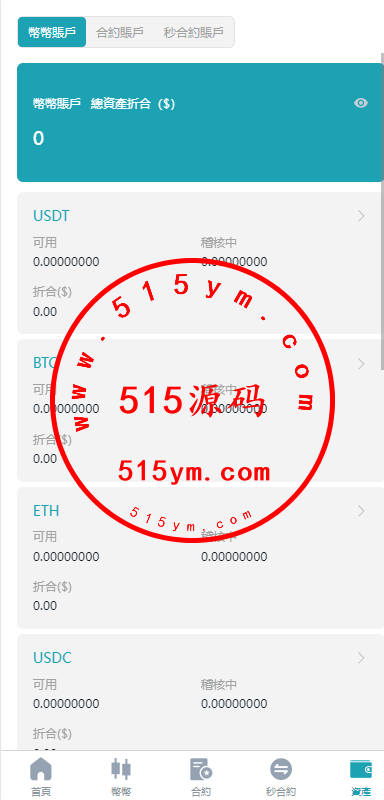
Task: Go to the 首頁 home tab
Action: click(41, 777)
